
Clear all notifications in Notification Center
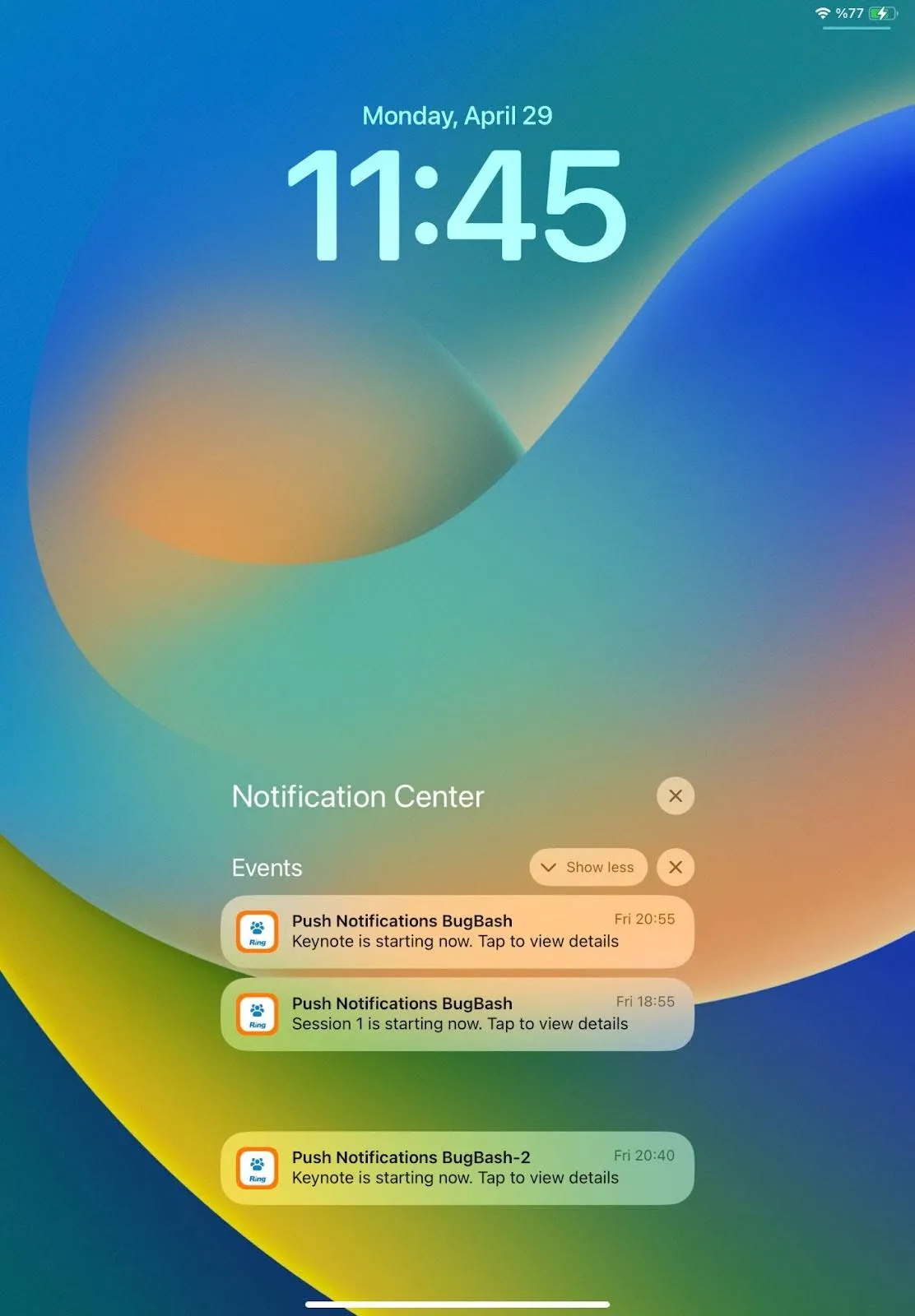675,796
